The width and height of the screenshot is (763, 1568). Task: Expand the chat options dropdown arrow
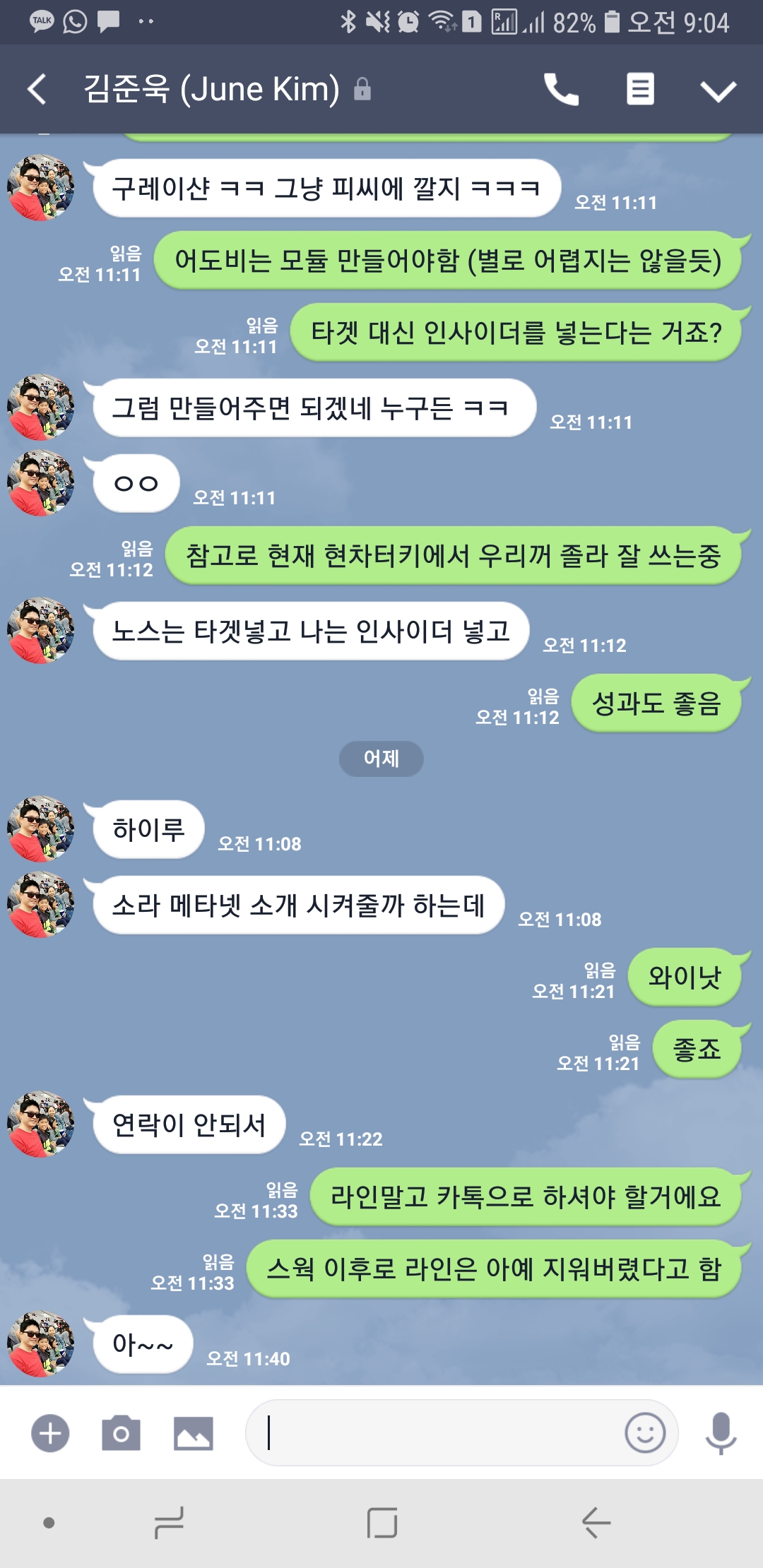click(718, 90)
